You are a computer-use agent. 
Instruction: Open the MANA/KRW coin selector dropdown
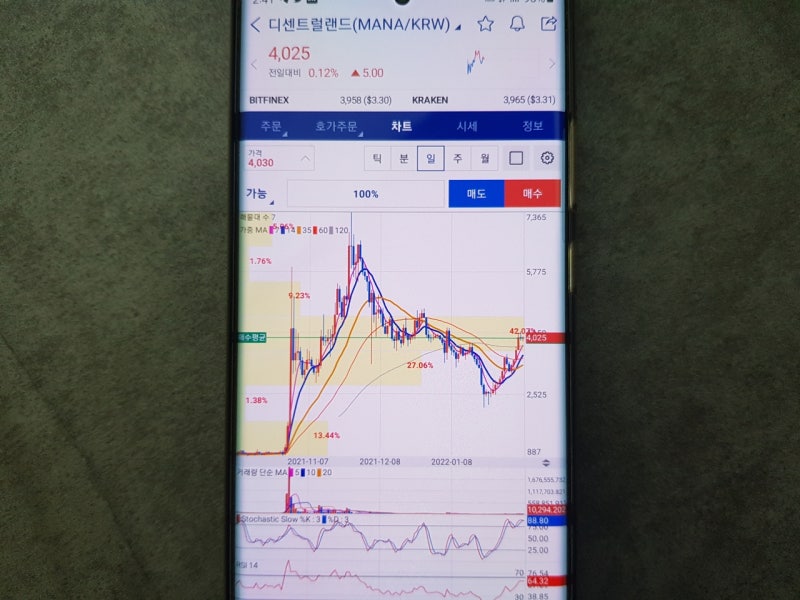tap(458, 28)
